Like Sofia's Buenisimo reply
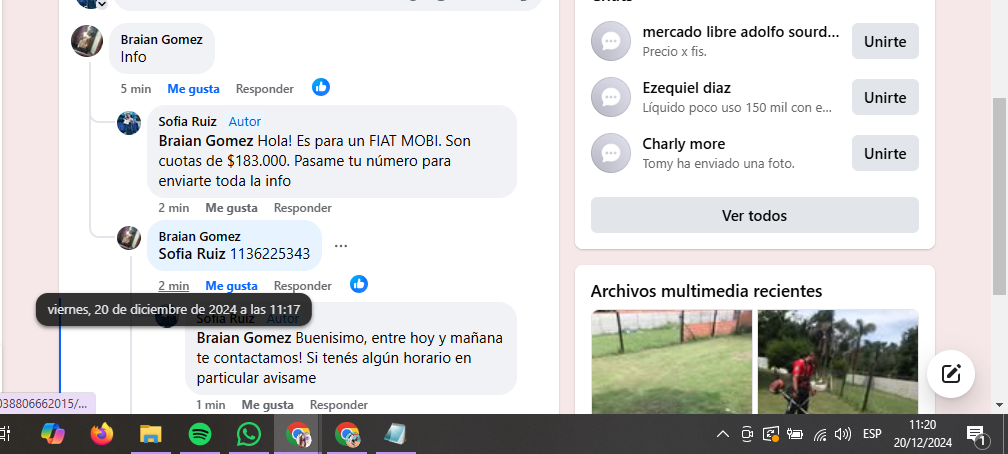Image resolution: width=1008 pixels, height=454 pixels. coord(267,405)
